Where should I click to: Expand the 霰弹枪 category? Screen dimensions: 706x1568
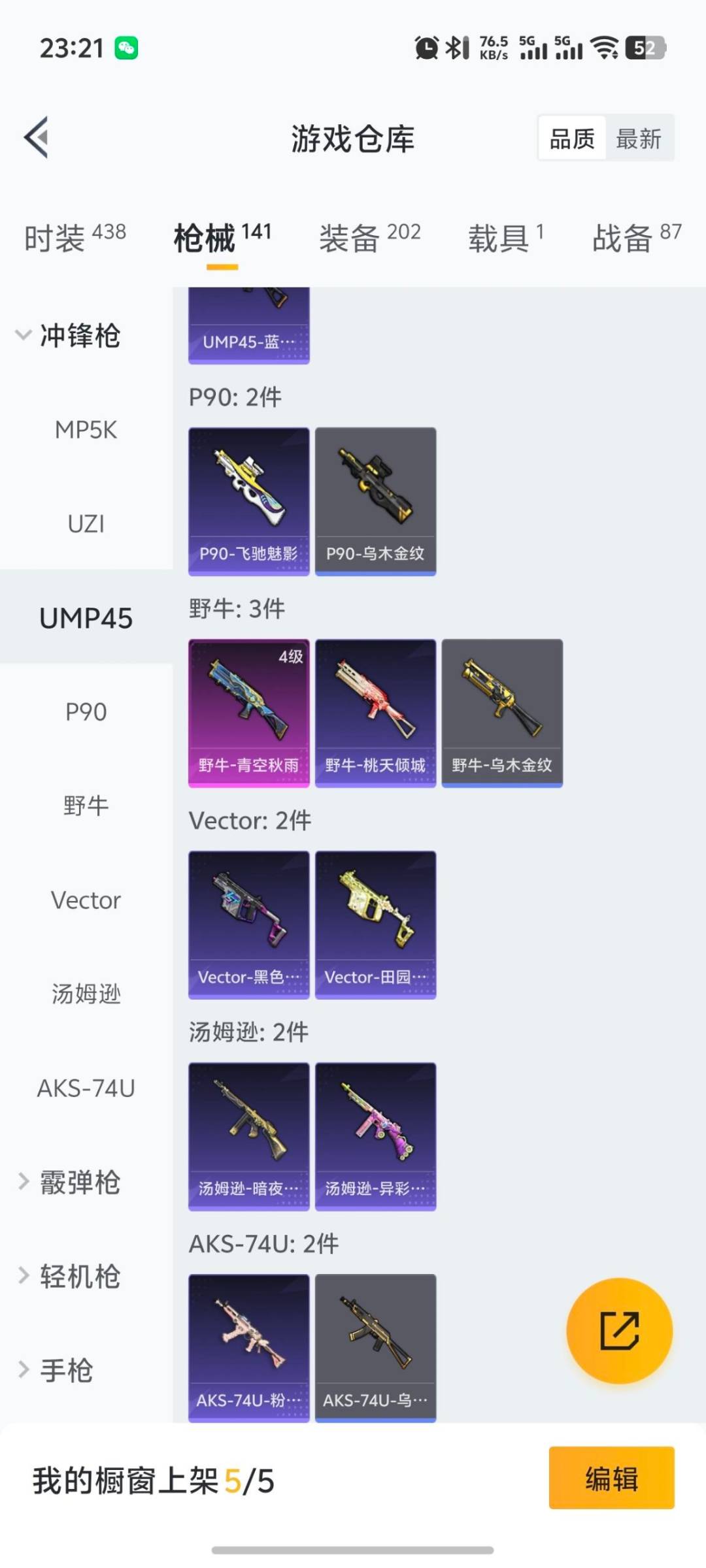point(71,1183)
